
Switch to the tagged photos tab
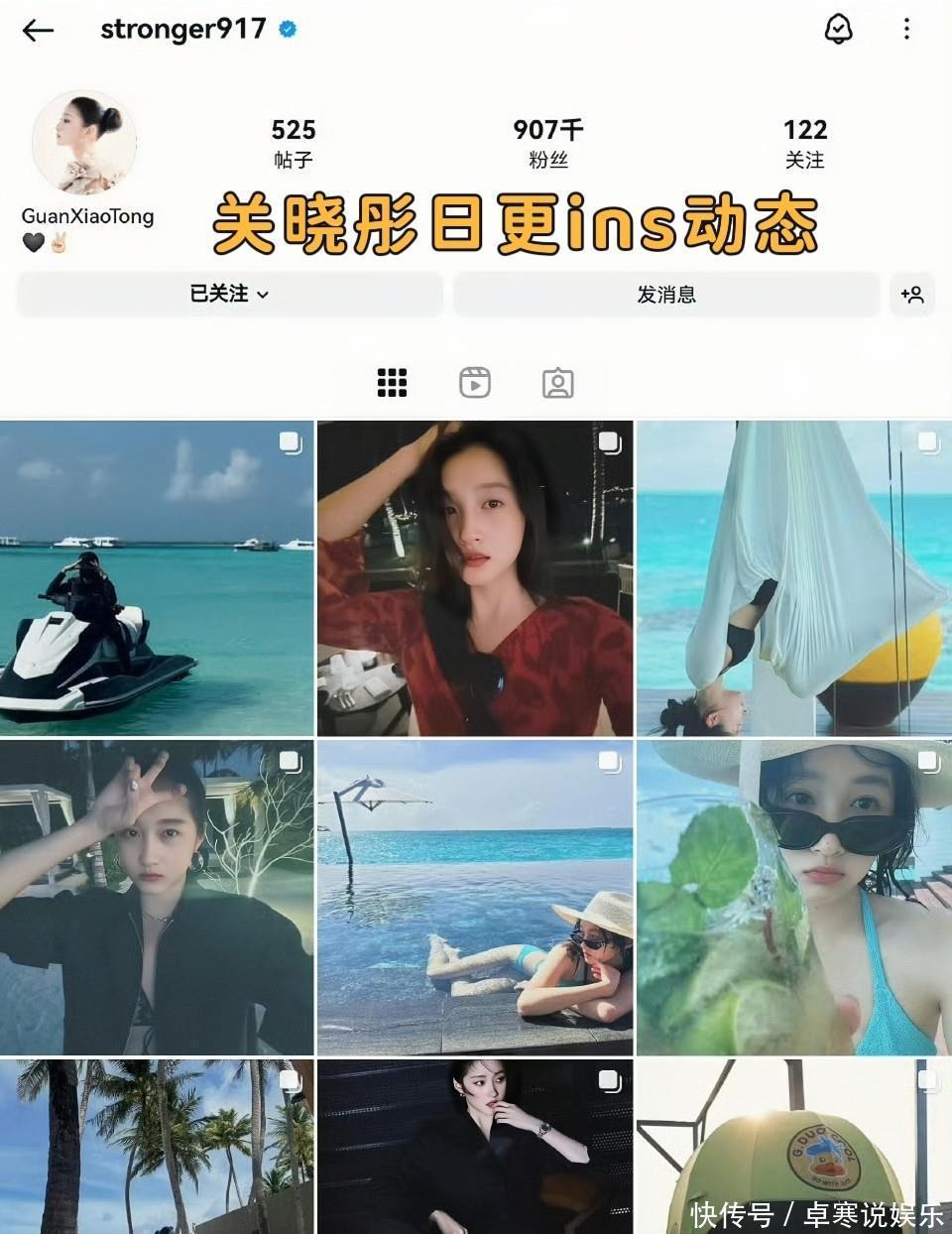pos(558,383)
